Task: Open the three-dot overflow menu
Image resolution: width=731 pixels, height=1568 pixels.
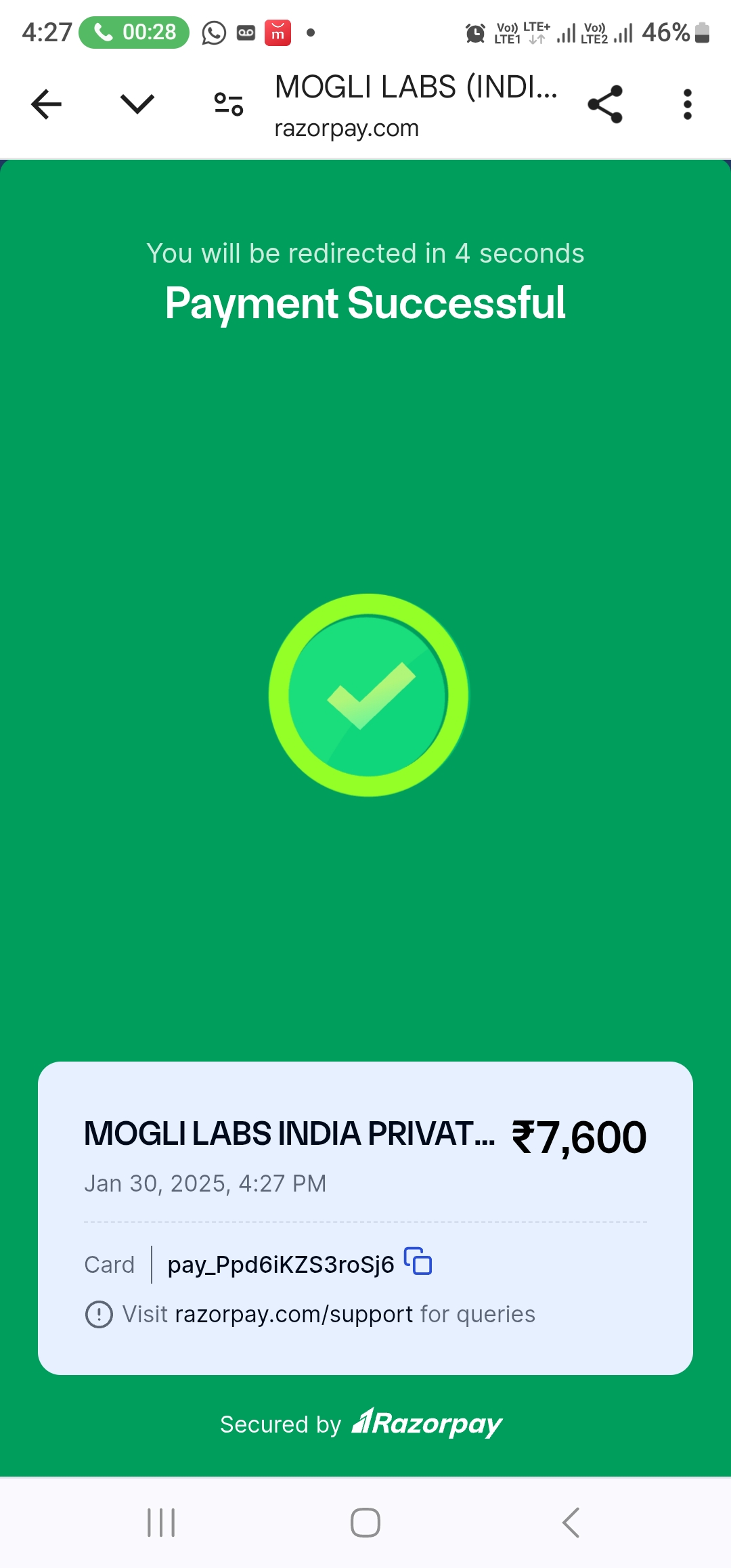Action: [x=687, y=104]
